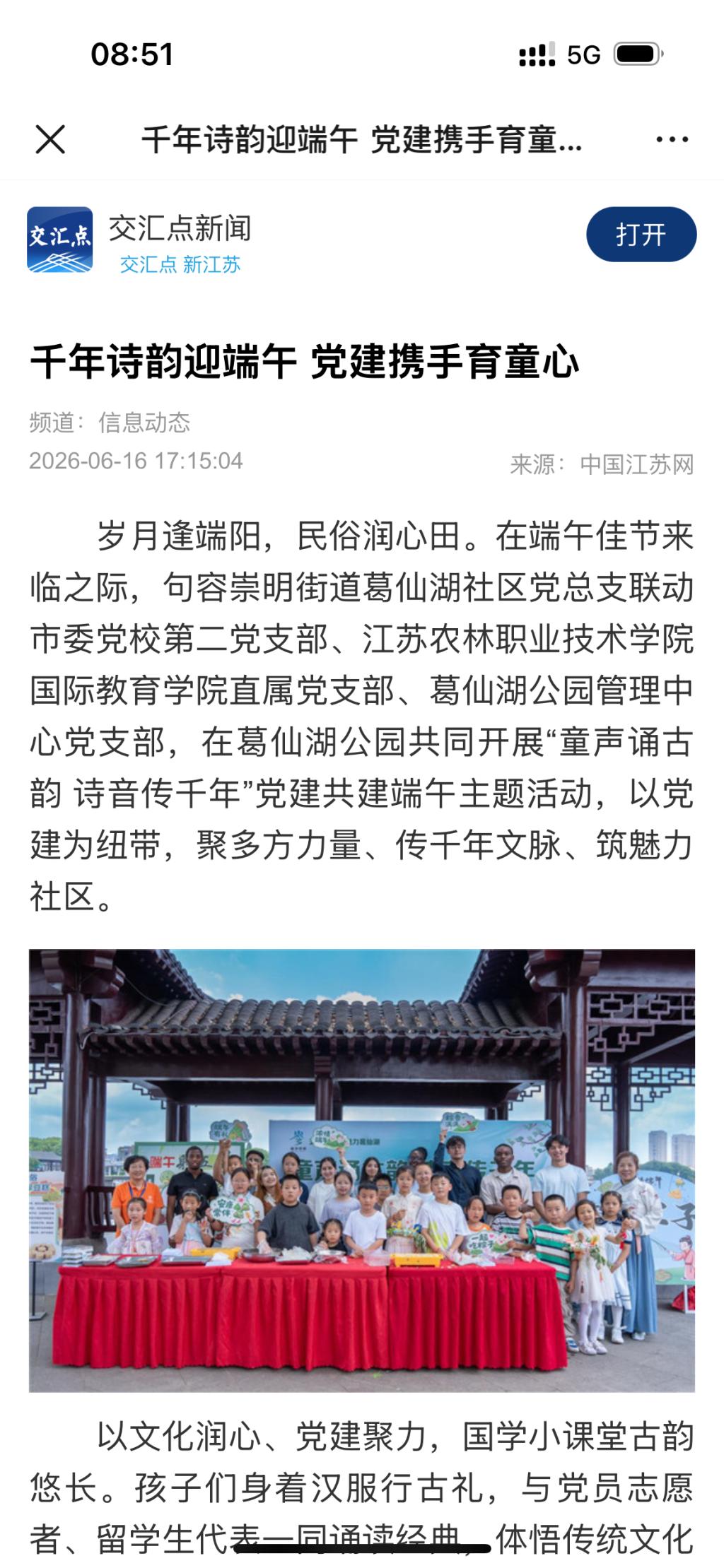The image size is (724, 1568).
Task: Open the three-dot overflow menu
Action: click(672, 139)
